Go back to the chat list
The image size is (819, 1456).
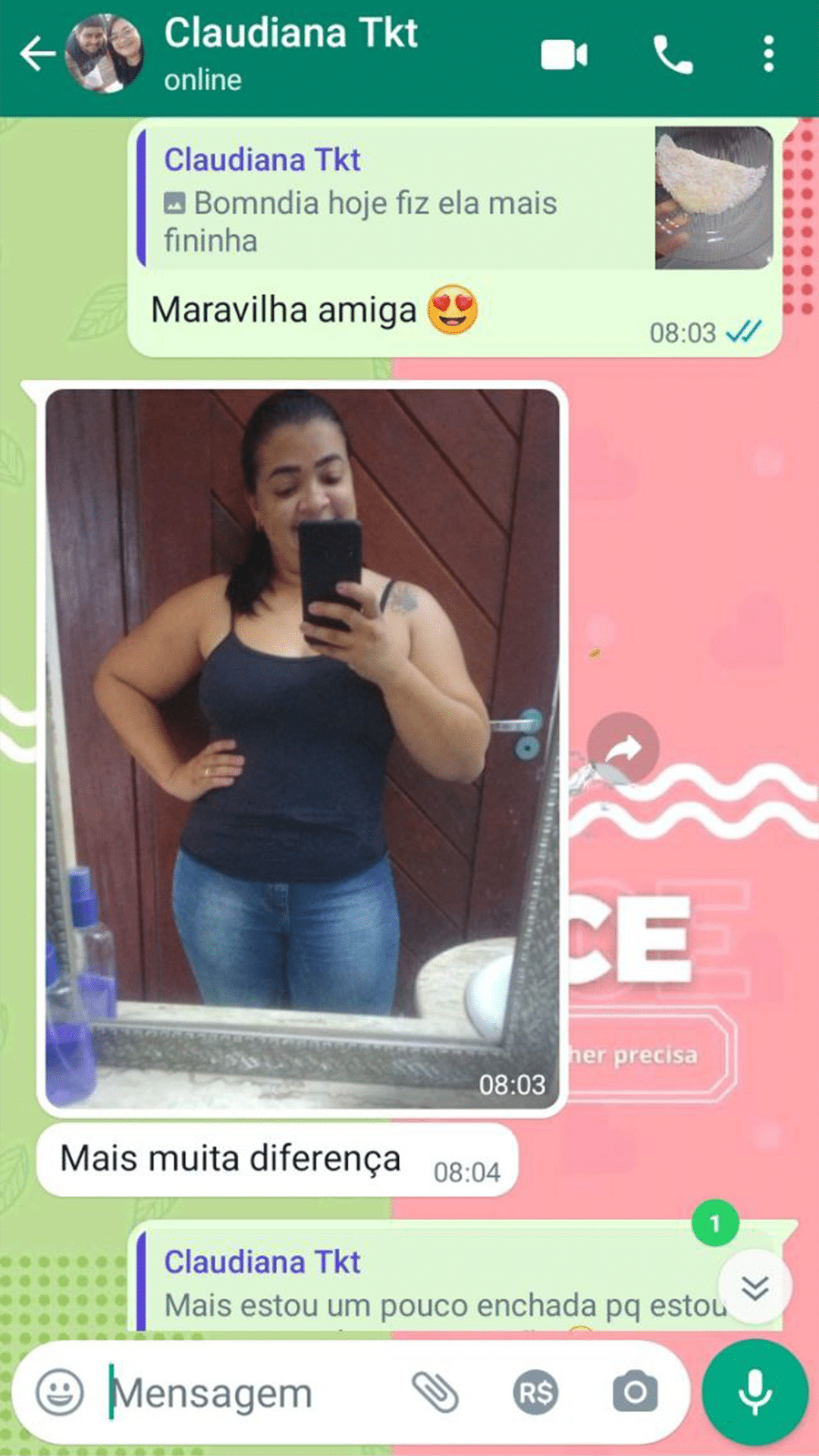click(38, 54)
